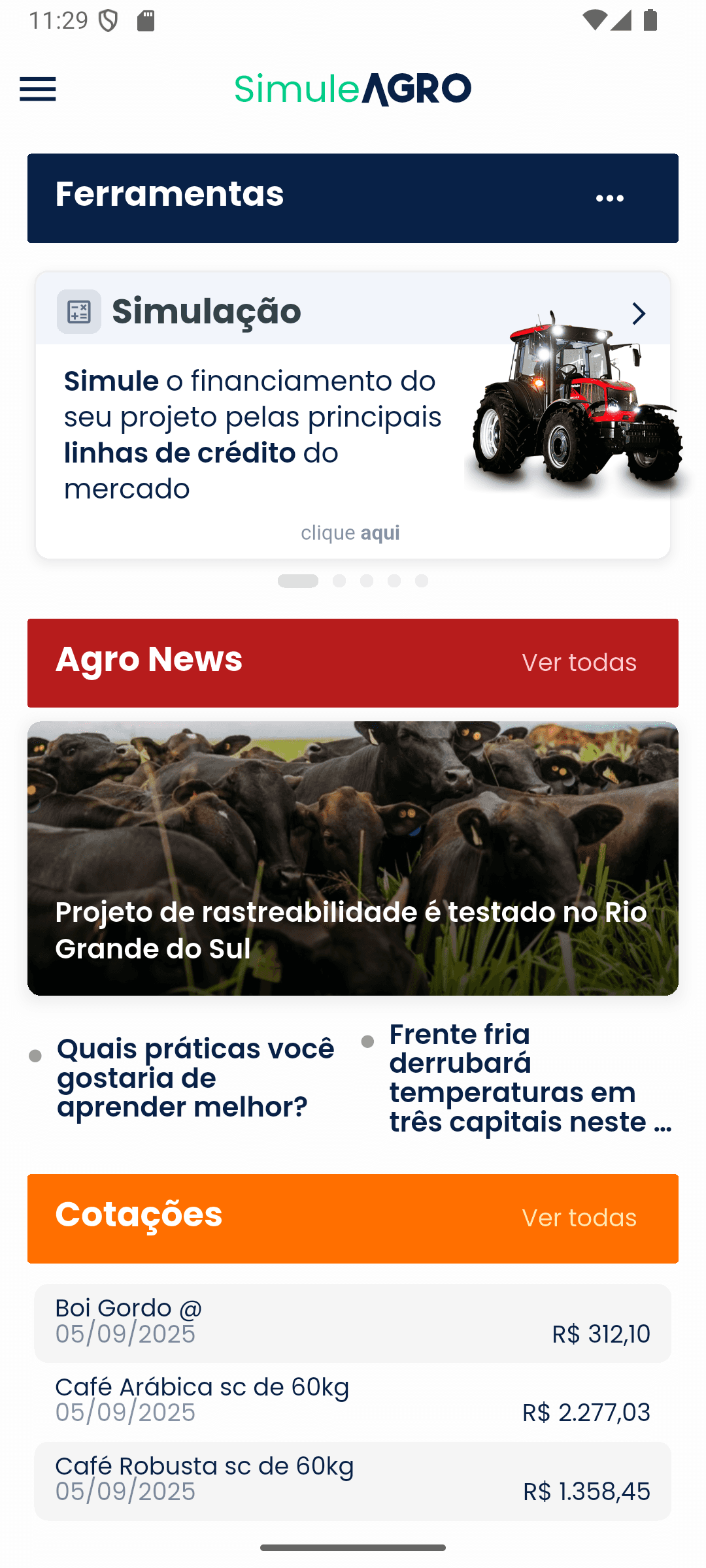Click the calculator icon on Simulação card
Image resolution: width=706 pixels, height=1568 pixels.
click(x=78, y=312)
